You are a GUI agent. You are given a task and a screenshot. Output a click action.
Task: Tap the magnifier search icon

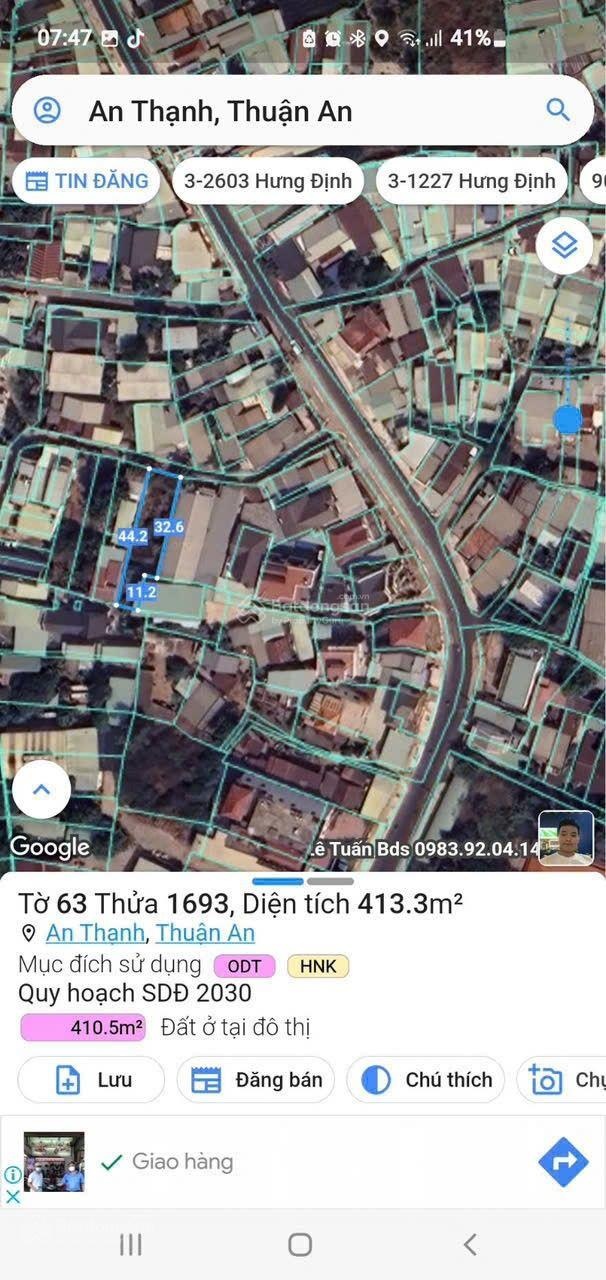click(557, 110)
